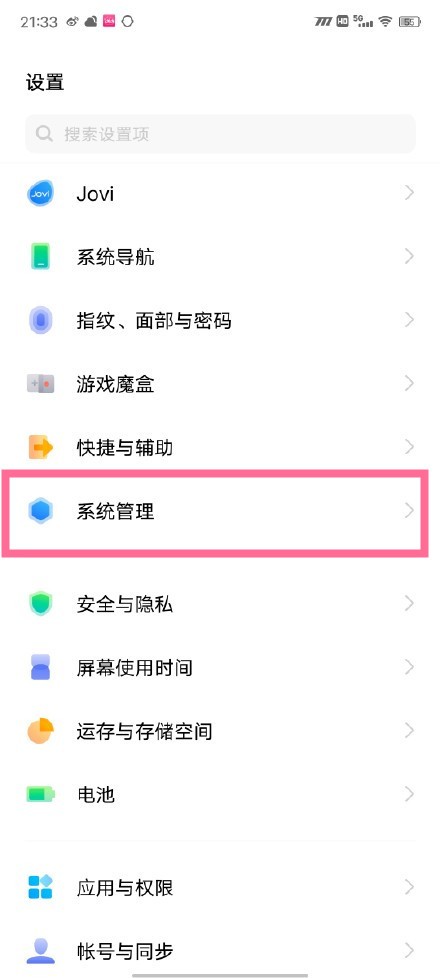Open 游戏魔盒
The image size is (440, 978).
pyautogui.click(x=220, y=384)
